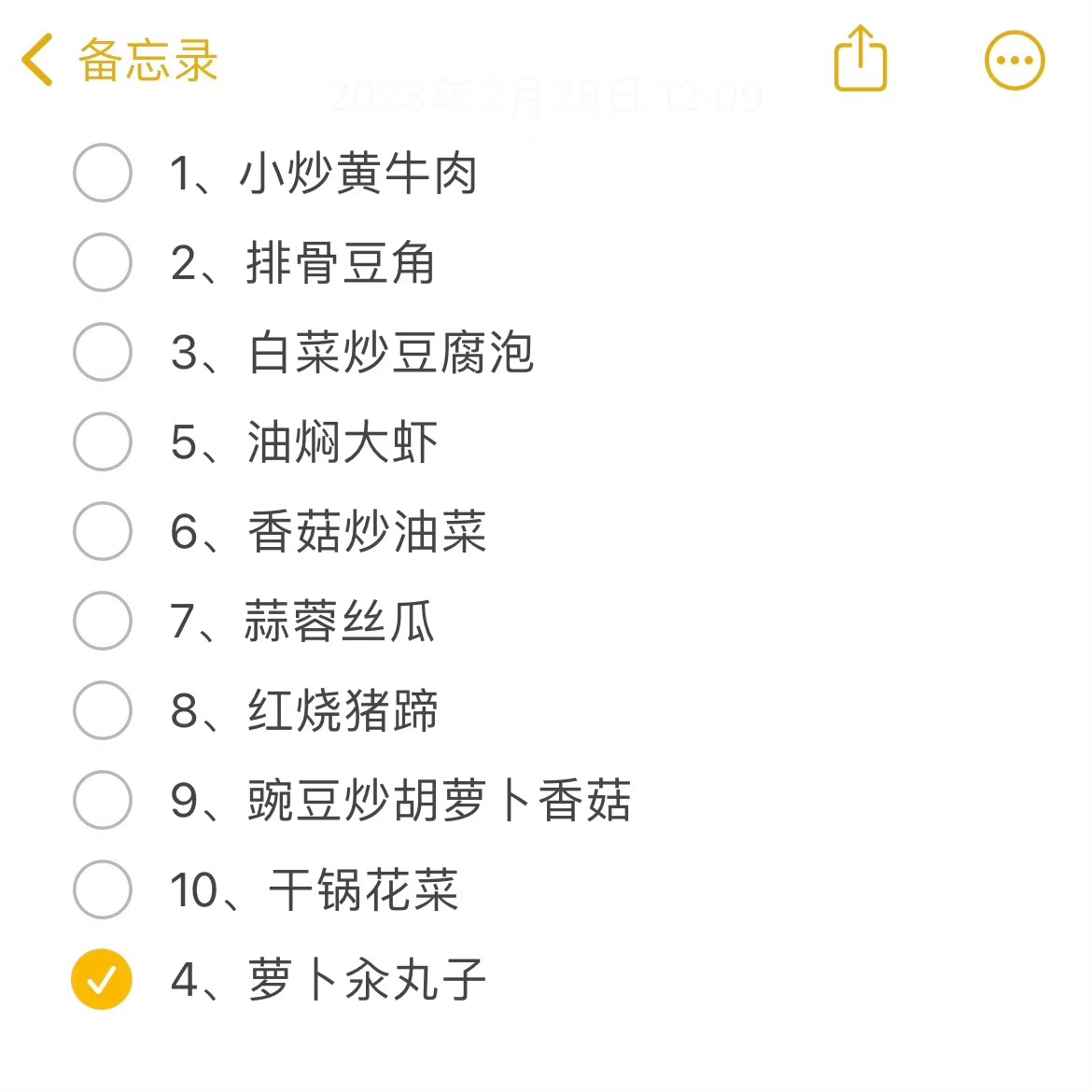
Task: Uncheck 萝卜汆丸子
Action: (102, 979)
